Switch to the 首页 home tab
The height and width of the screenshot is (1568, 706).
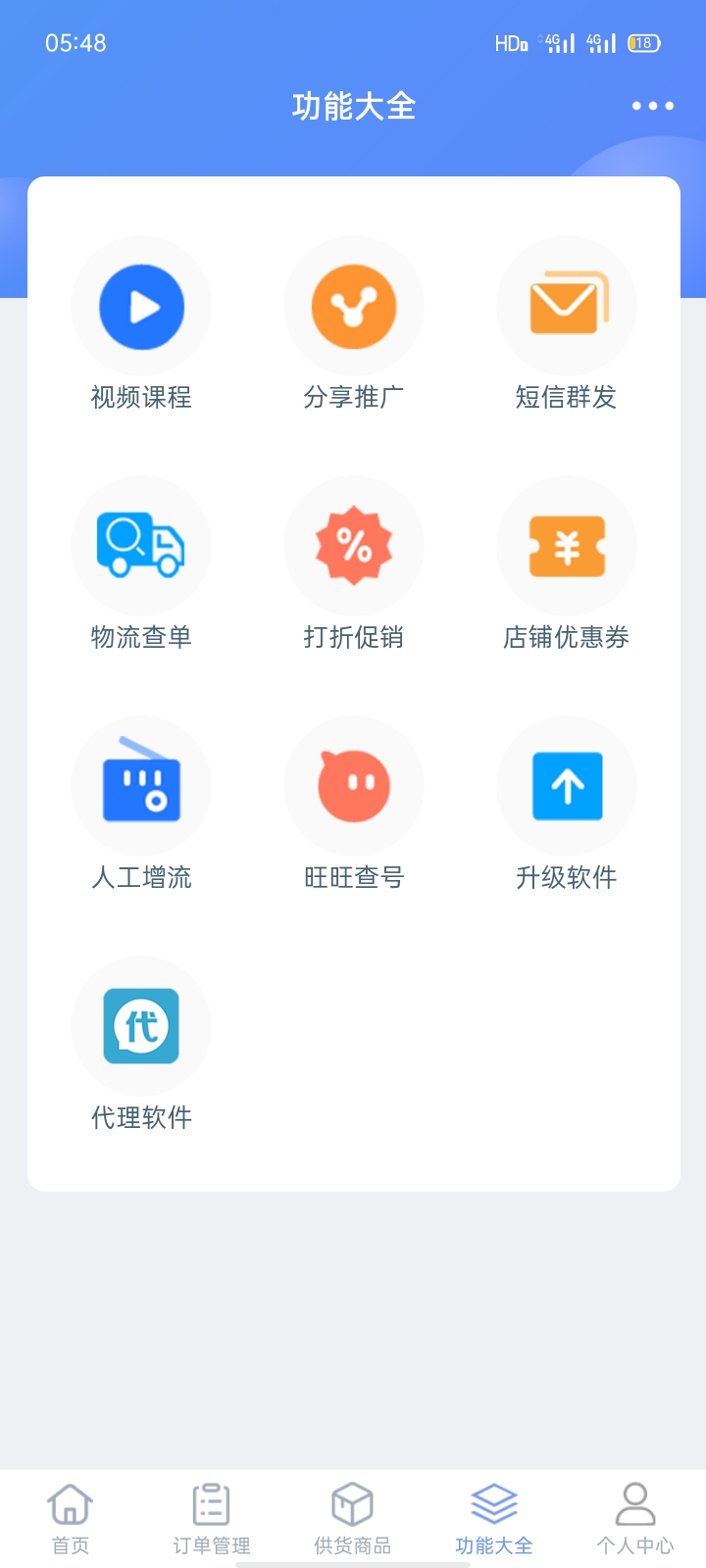(x=71, y=1517)
